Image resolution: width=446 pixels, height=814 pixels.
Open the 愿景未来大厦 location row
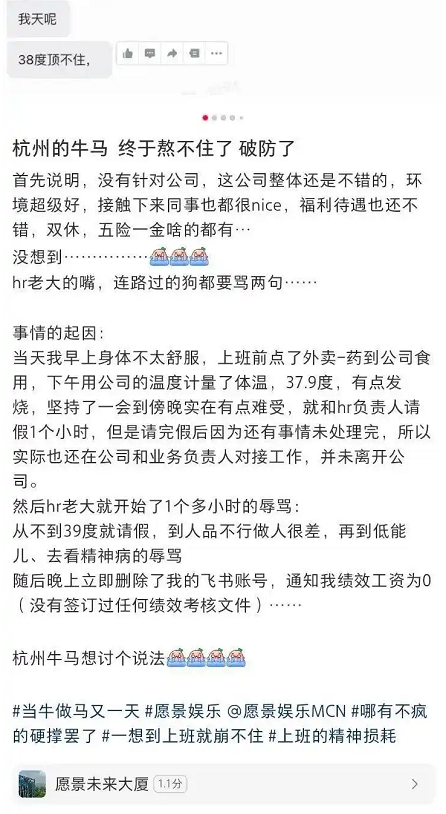221,783
